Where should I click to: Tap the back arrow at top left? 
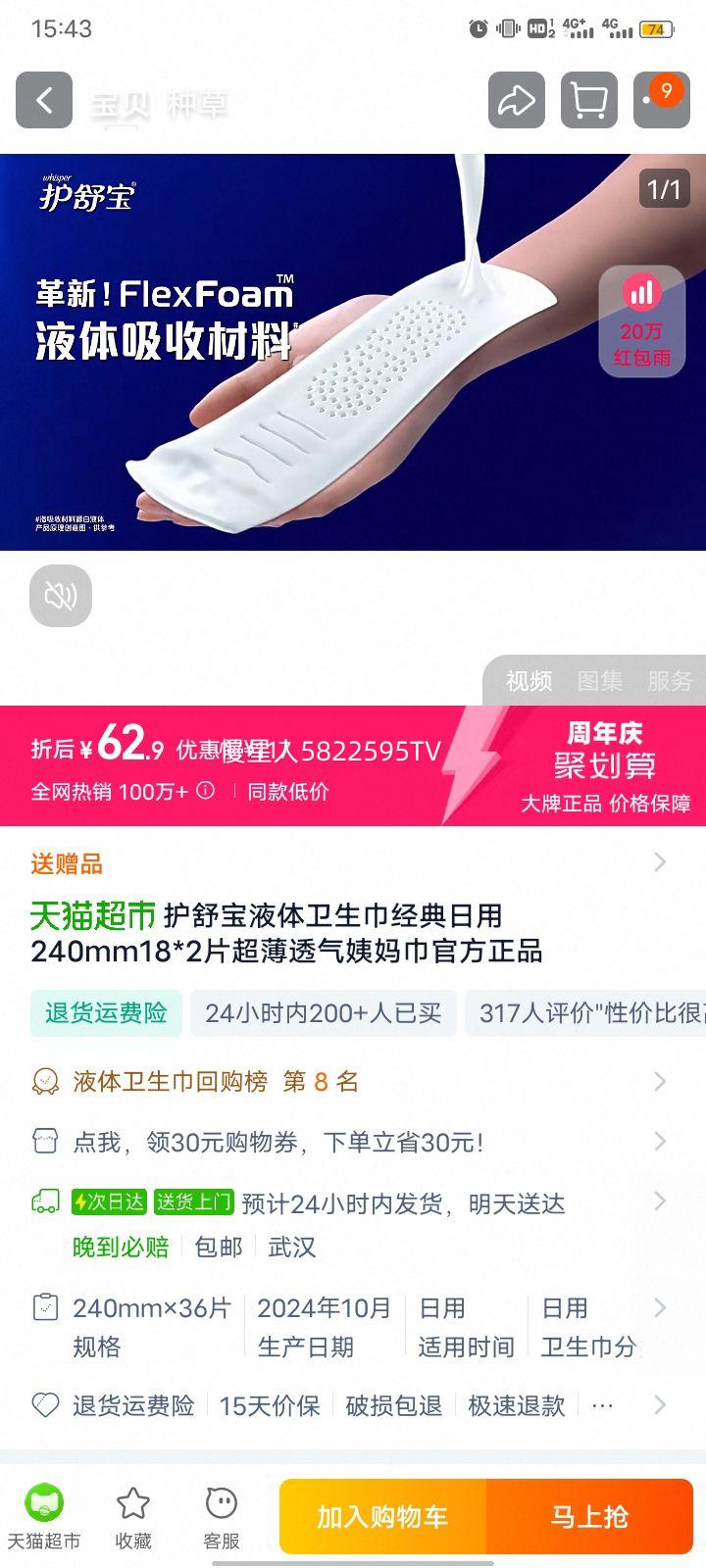point(43,101)
